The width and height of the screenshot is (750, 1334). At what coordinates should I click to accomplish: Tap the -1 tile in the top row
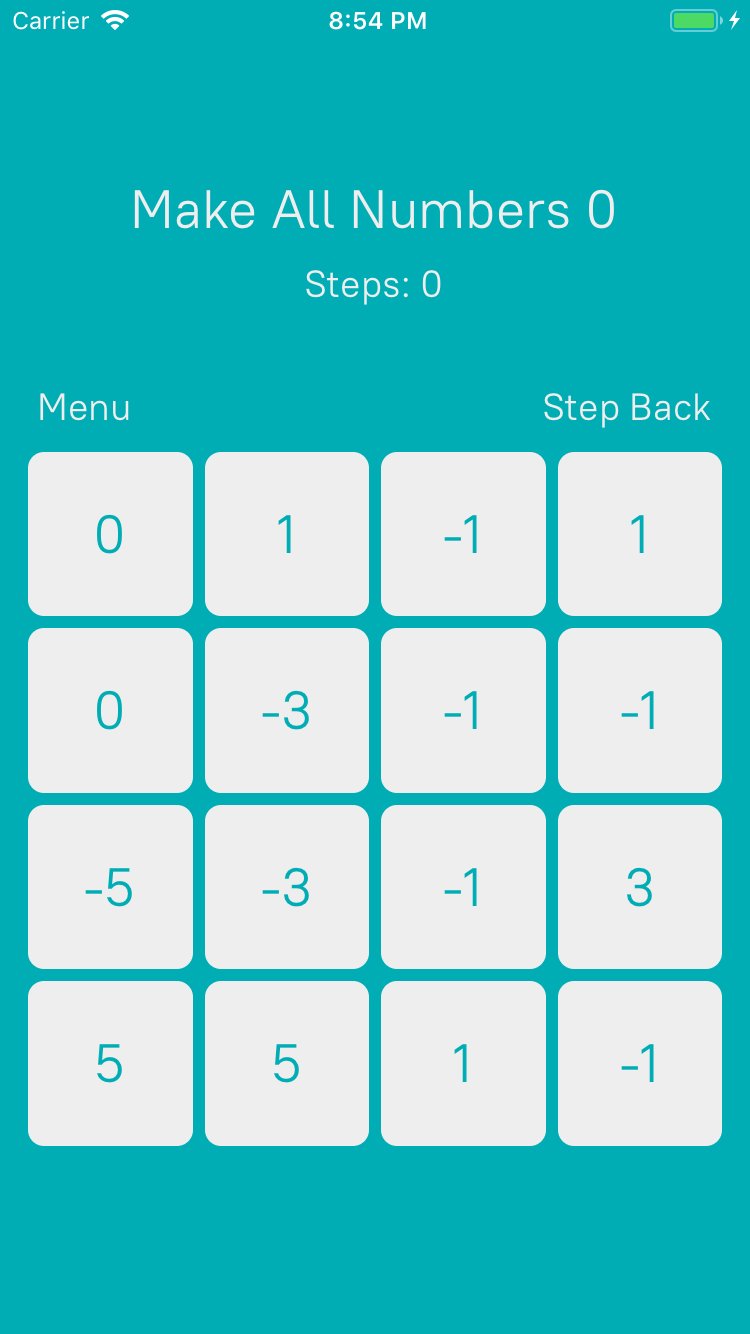point(463,533)
